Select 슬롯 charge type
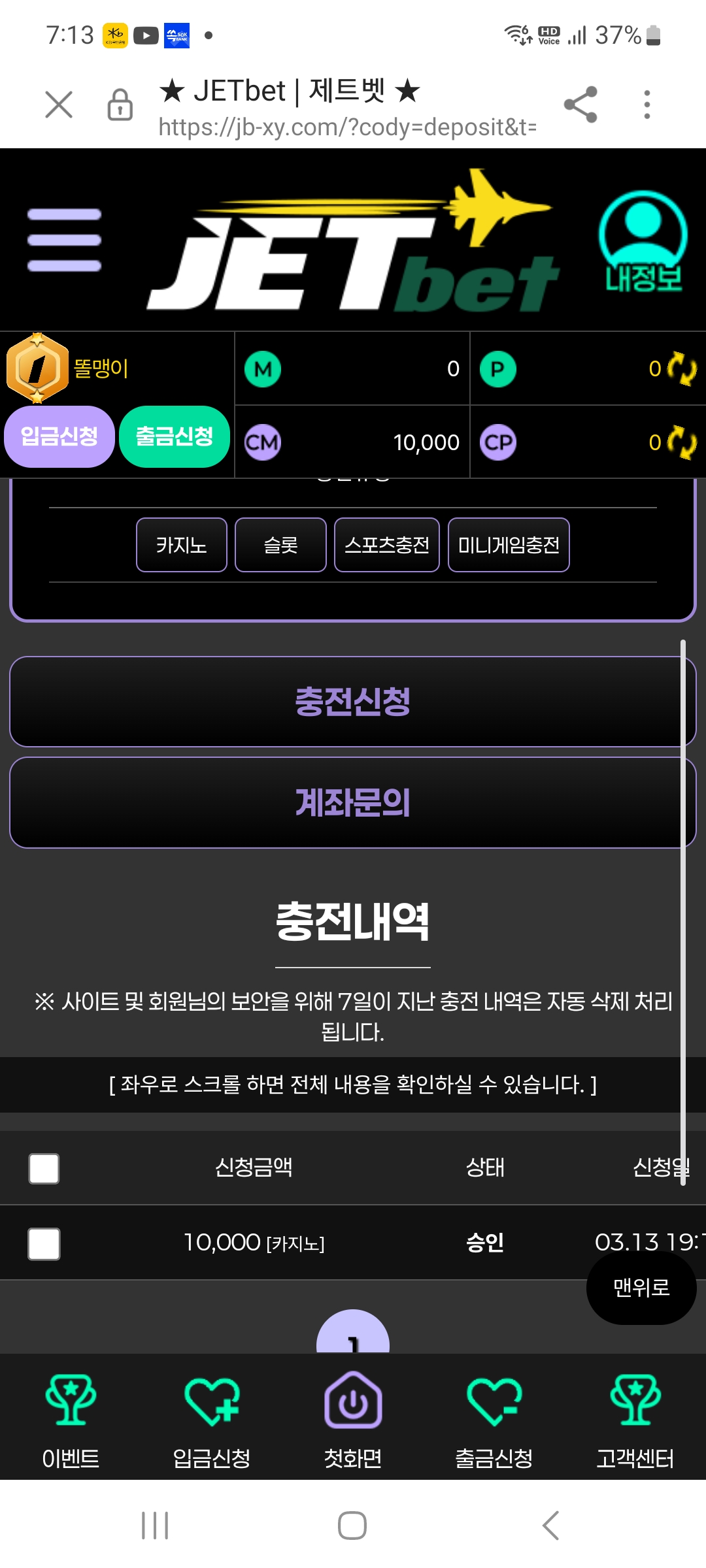Viewport: 706px width, 1568px height. tap(280, 545)
